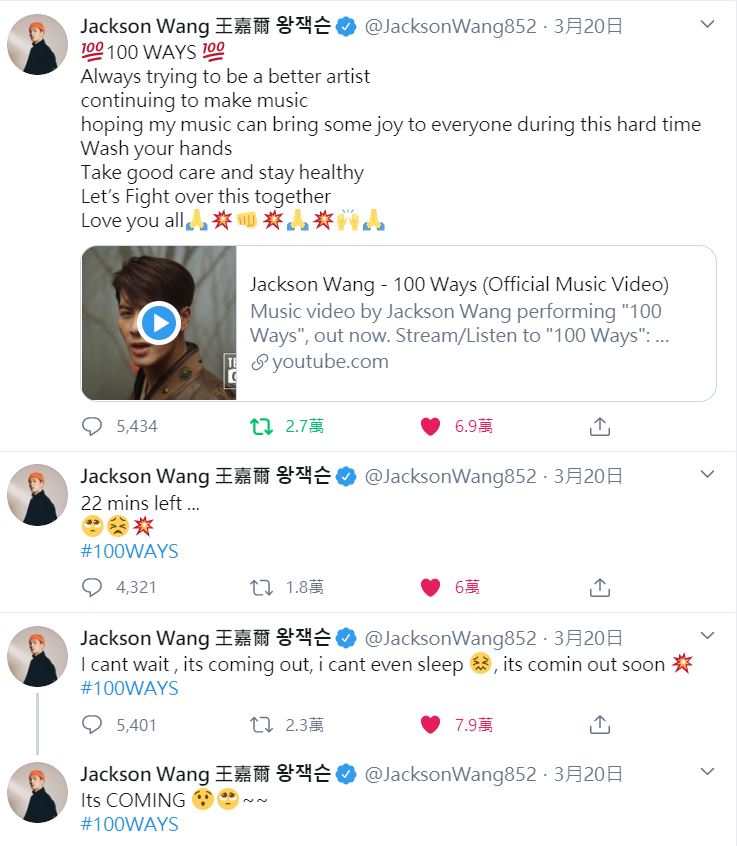
Task: Open Jackson Wang's avatar on "Its COMING" tweet
Action: 37,793
